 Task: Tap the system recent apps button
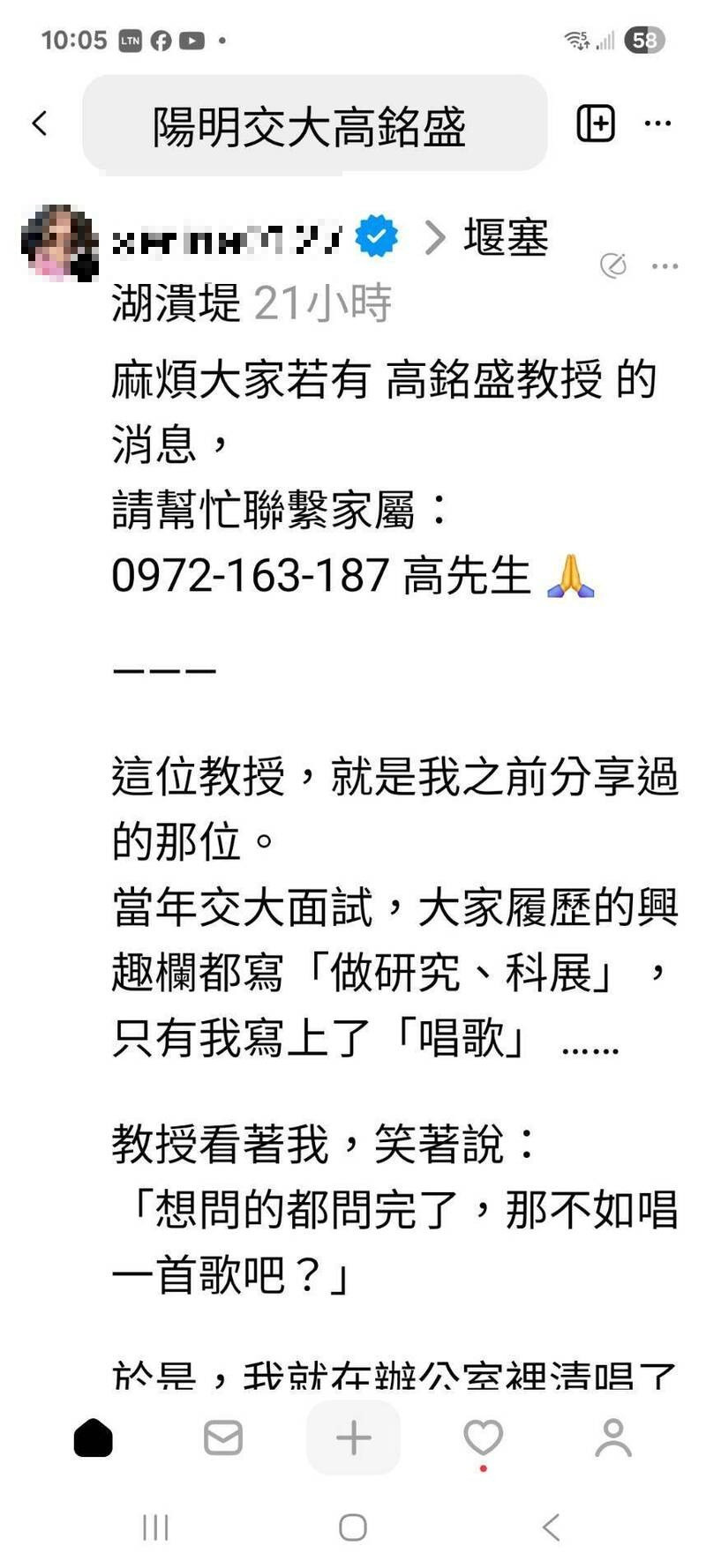[155, 1527]
